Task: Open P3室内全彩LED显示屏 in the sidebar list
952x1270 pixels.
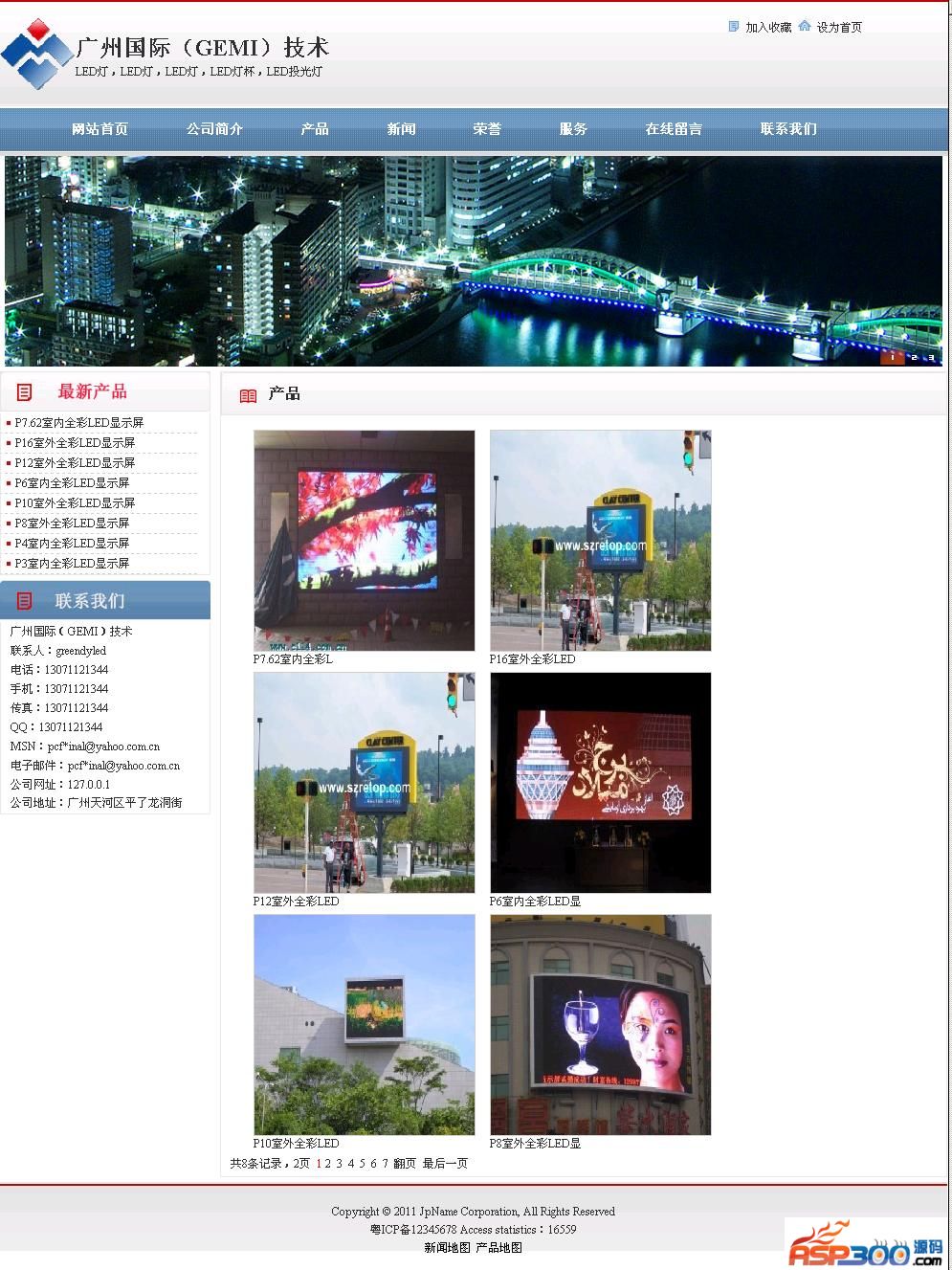Action: click(72, 564)
